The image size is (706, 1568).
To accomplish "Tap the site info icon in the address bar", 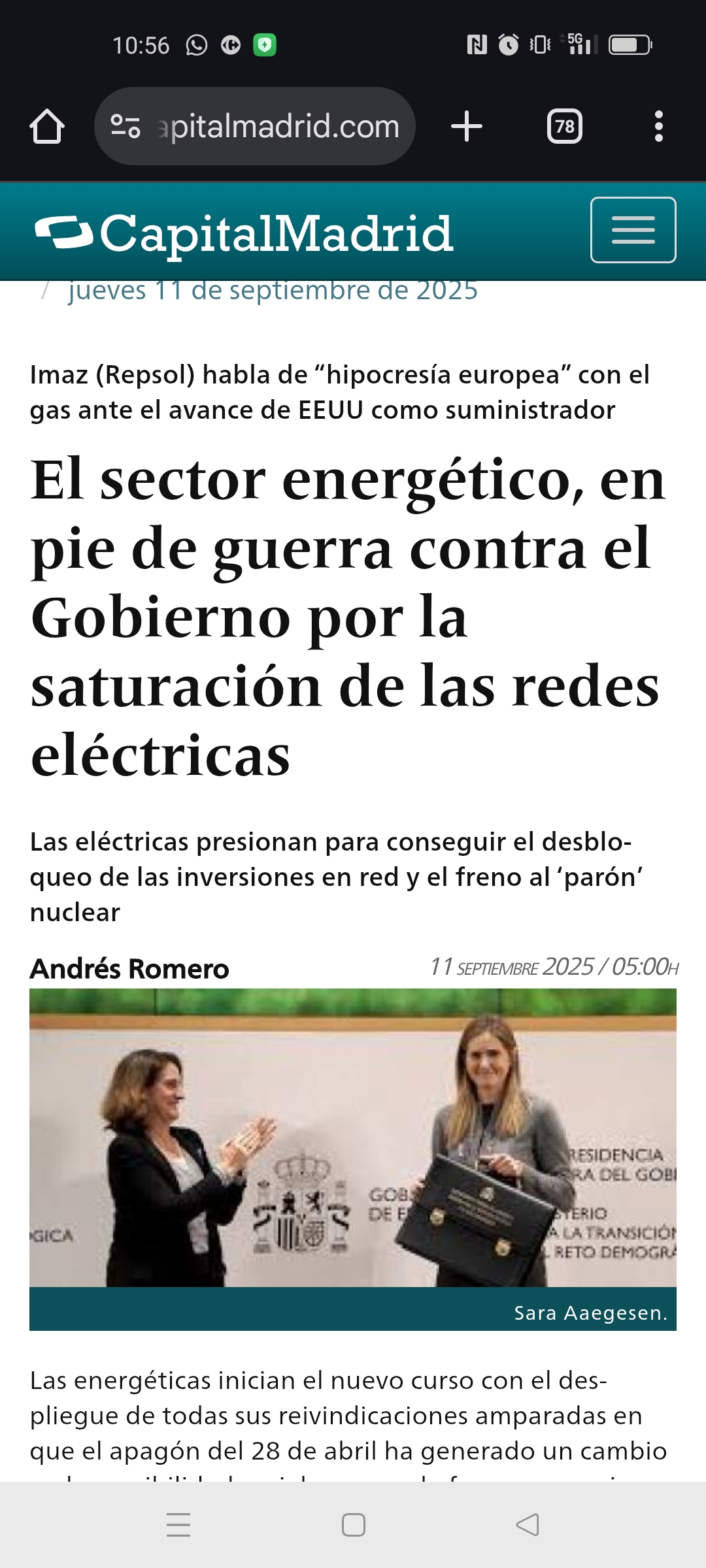I will (x=126, y=126).
